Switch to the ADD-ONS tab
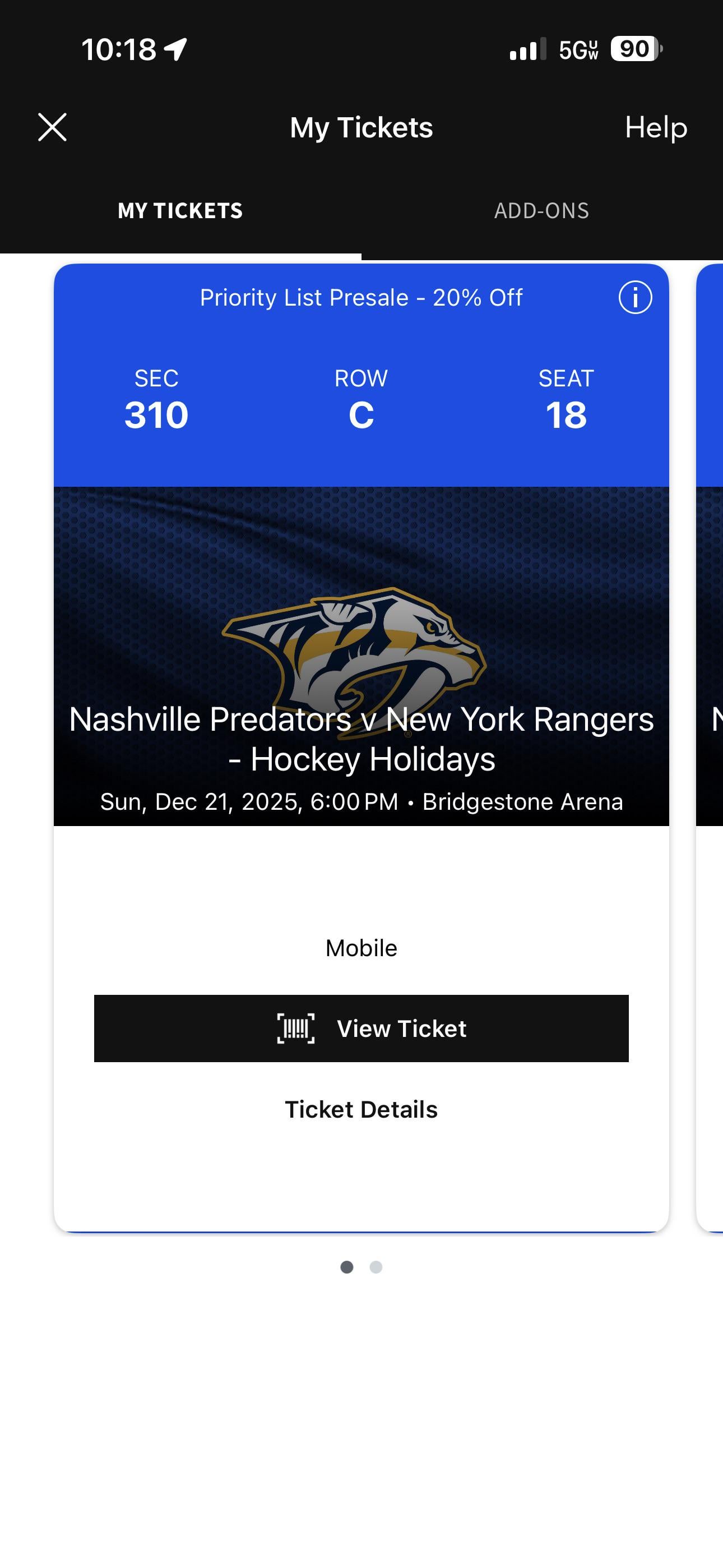The width and height of the screenshot is (723, 1568). (541, 211)
